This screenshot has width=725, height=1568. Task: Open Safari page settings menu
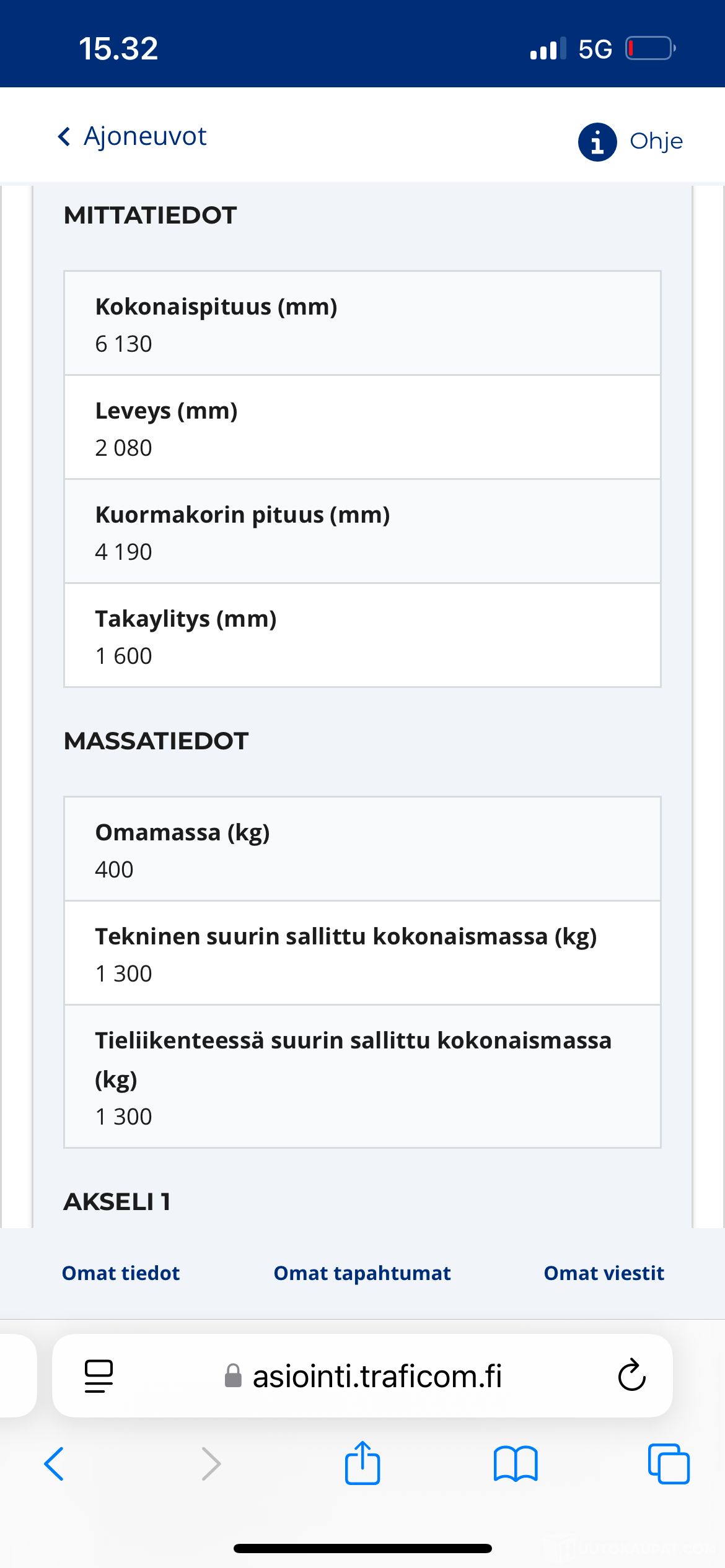(99, 1376)
